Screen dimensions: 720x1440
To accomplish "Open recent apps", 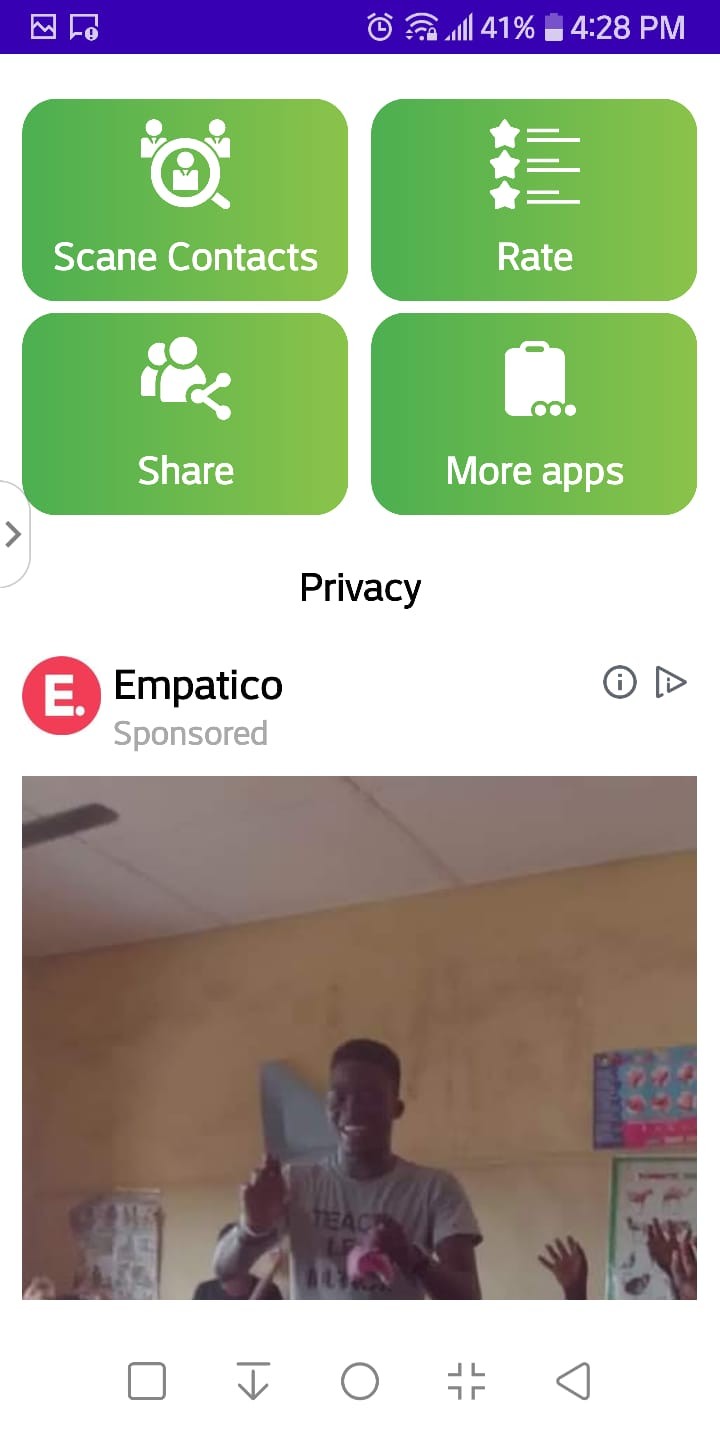I will (x=147, y=1382).
